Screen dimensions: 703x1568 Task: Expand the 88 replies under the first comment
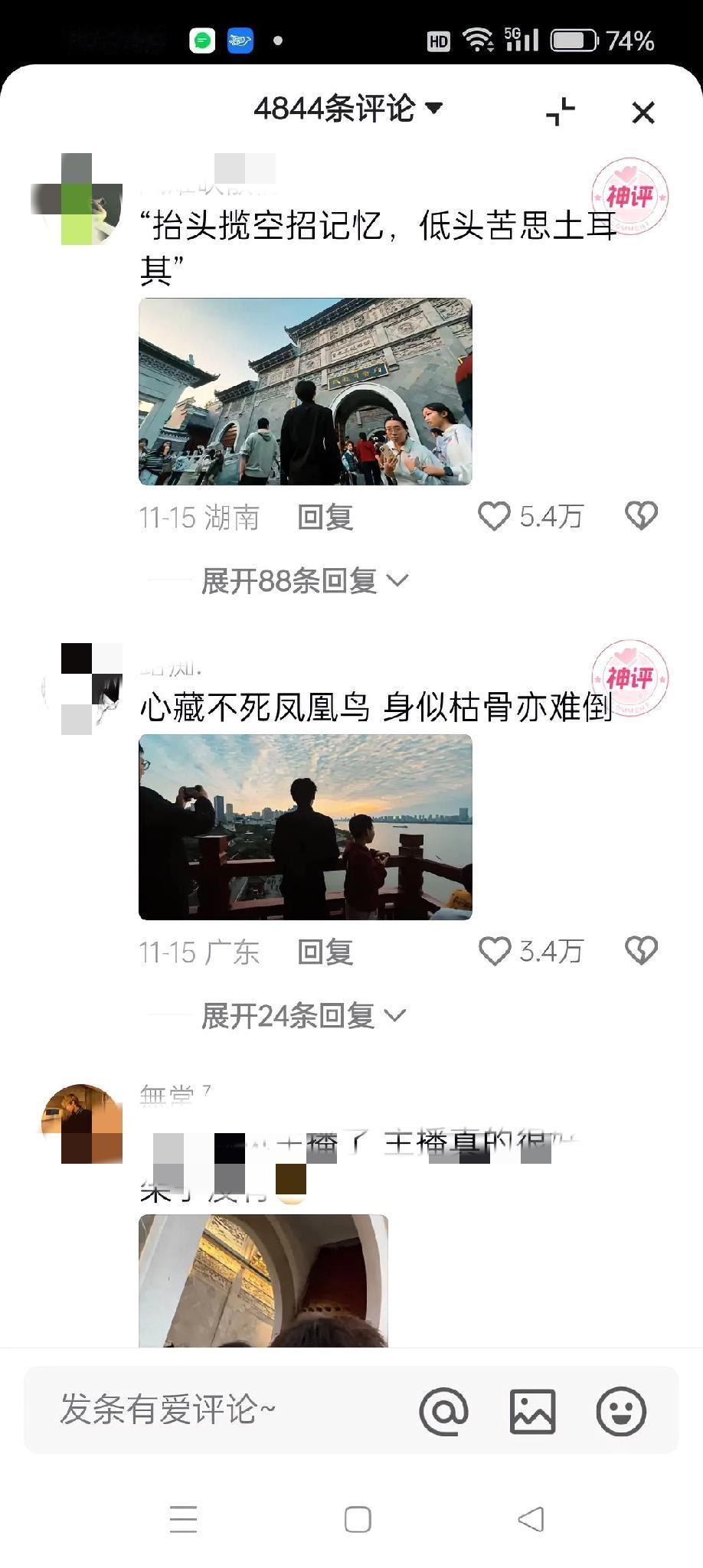click(301, 581)
